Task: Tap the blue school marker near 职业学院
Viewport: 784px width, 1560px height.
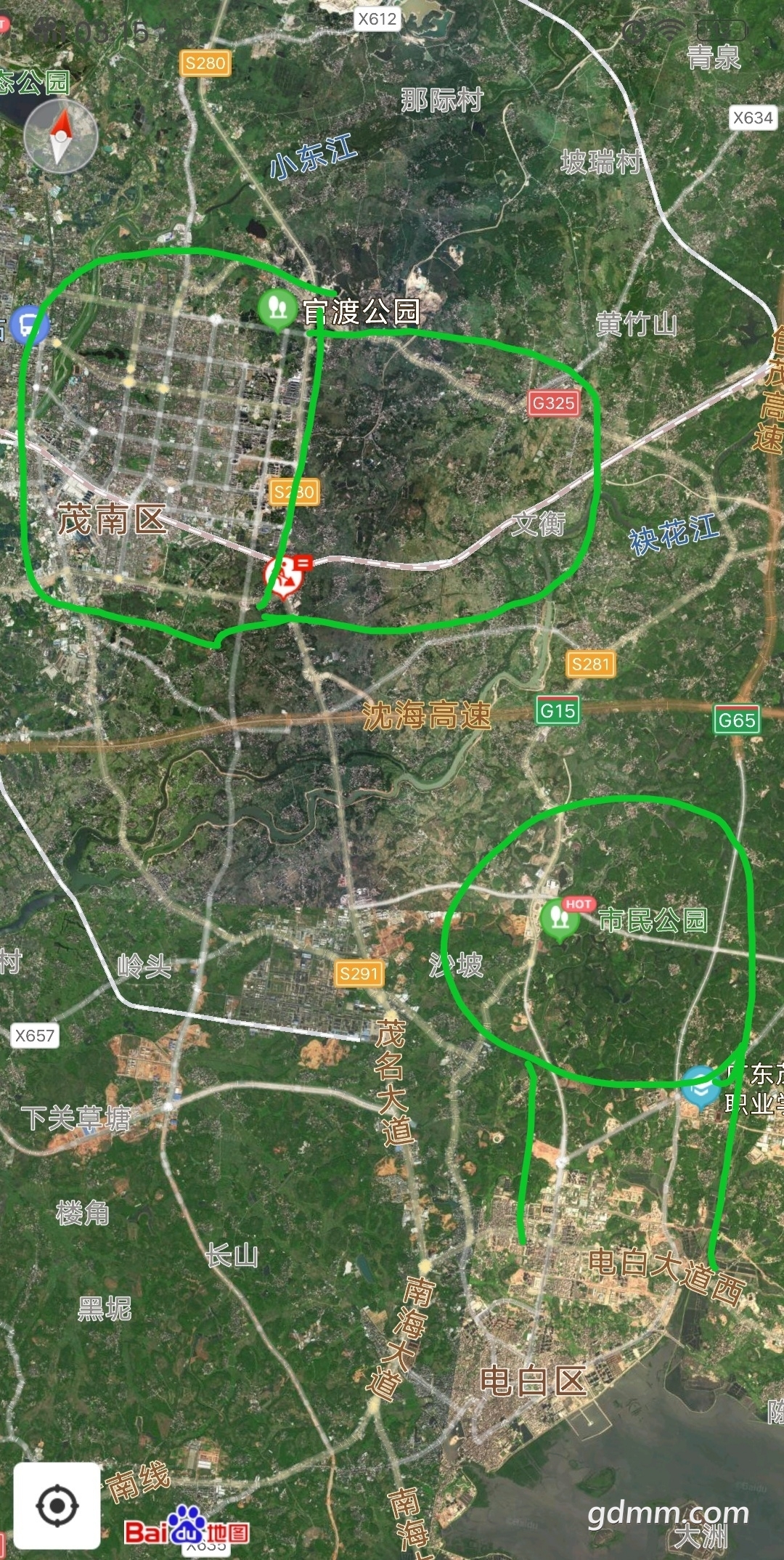Action: 700,1086
